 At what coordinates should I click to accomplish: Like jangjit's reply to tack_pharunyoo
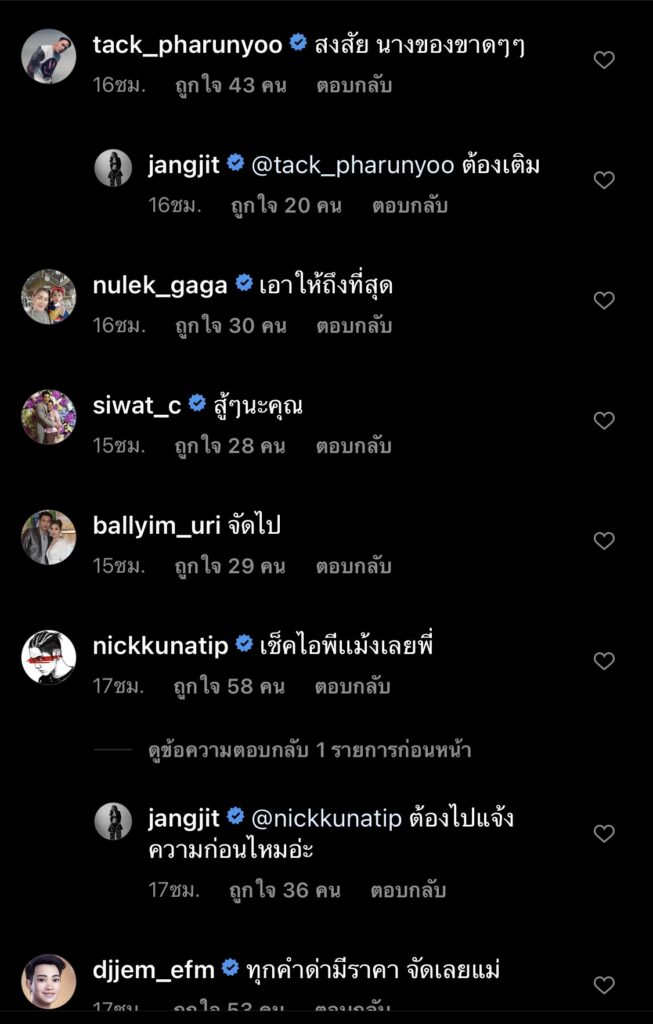[603, 180]
